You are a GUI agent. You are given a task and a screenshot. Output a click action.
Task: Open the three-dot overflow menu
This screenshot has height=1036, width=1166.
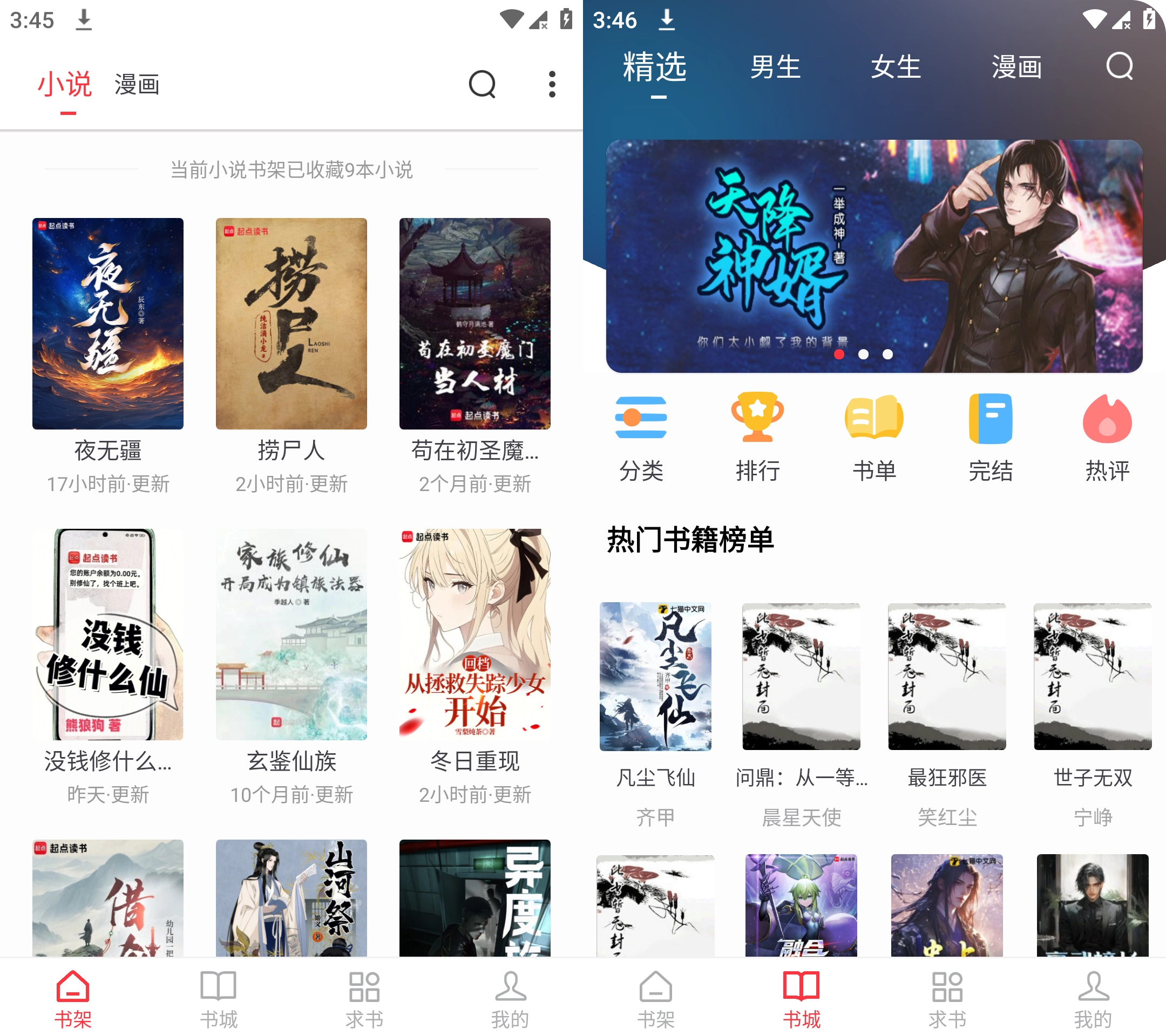click(552, 84)
